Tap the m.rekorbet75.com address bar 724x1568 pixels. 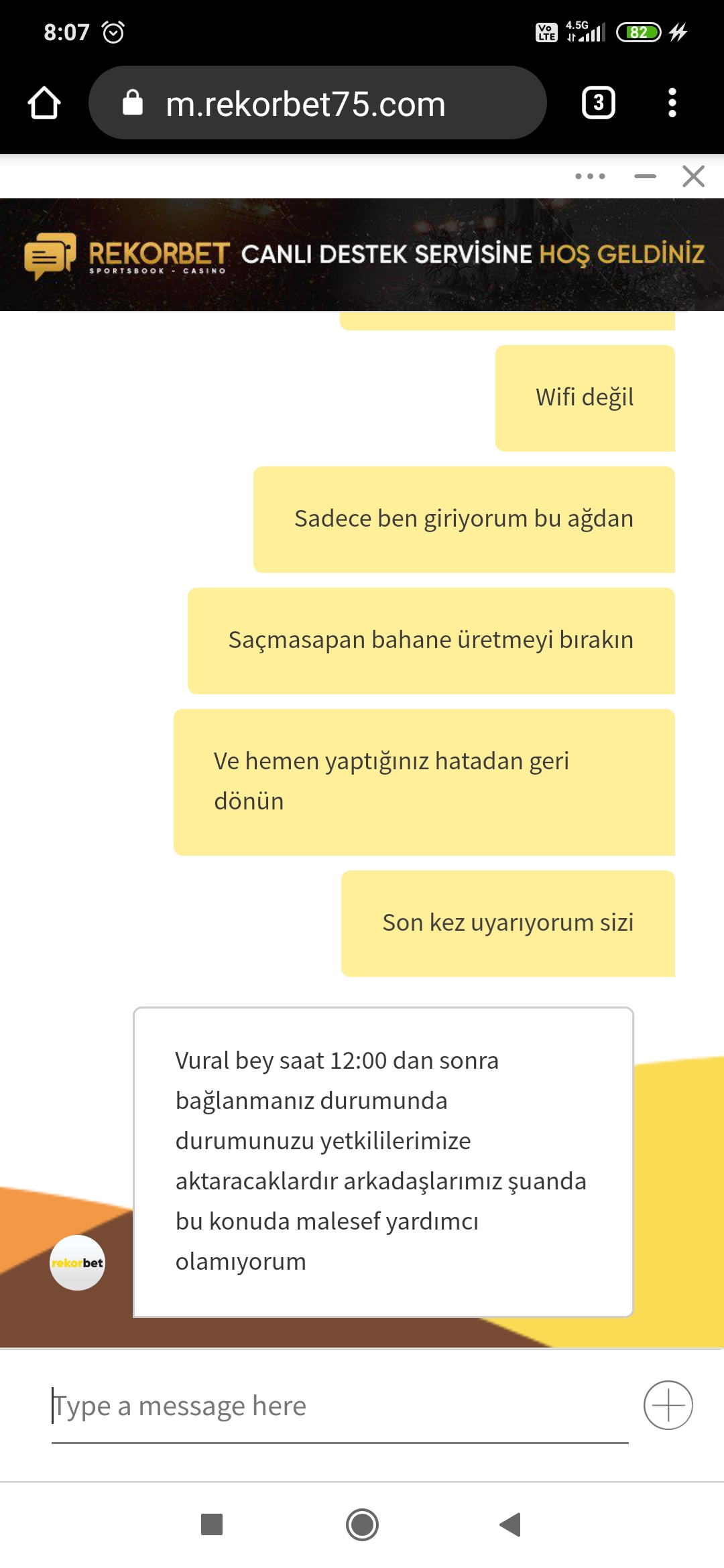pos(317,103)
